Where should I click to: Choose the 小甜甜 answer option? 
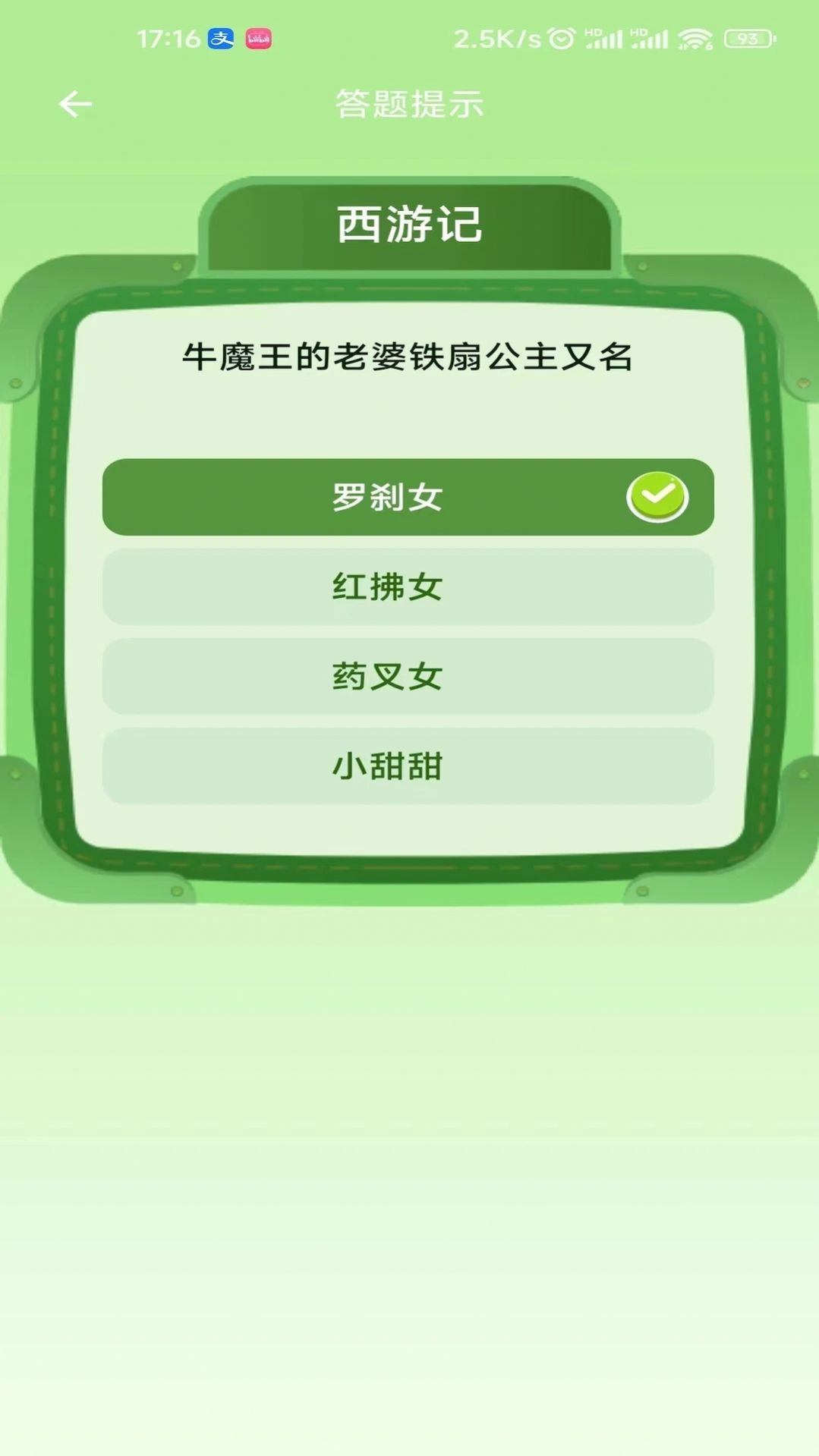click(x=409, y=766)
